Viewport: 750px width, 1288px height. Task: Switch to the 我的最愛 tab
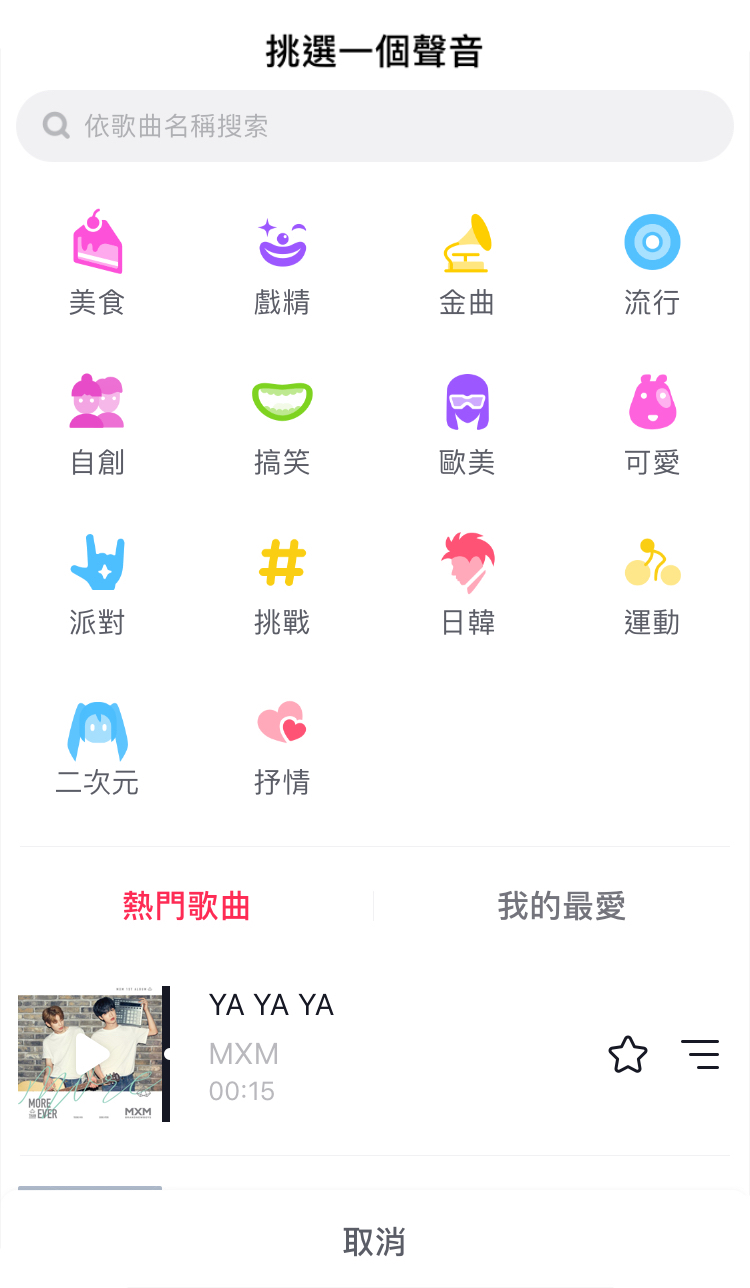(x=561, y=906)
